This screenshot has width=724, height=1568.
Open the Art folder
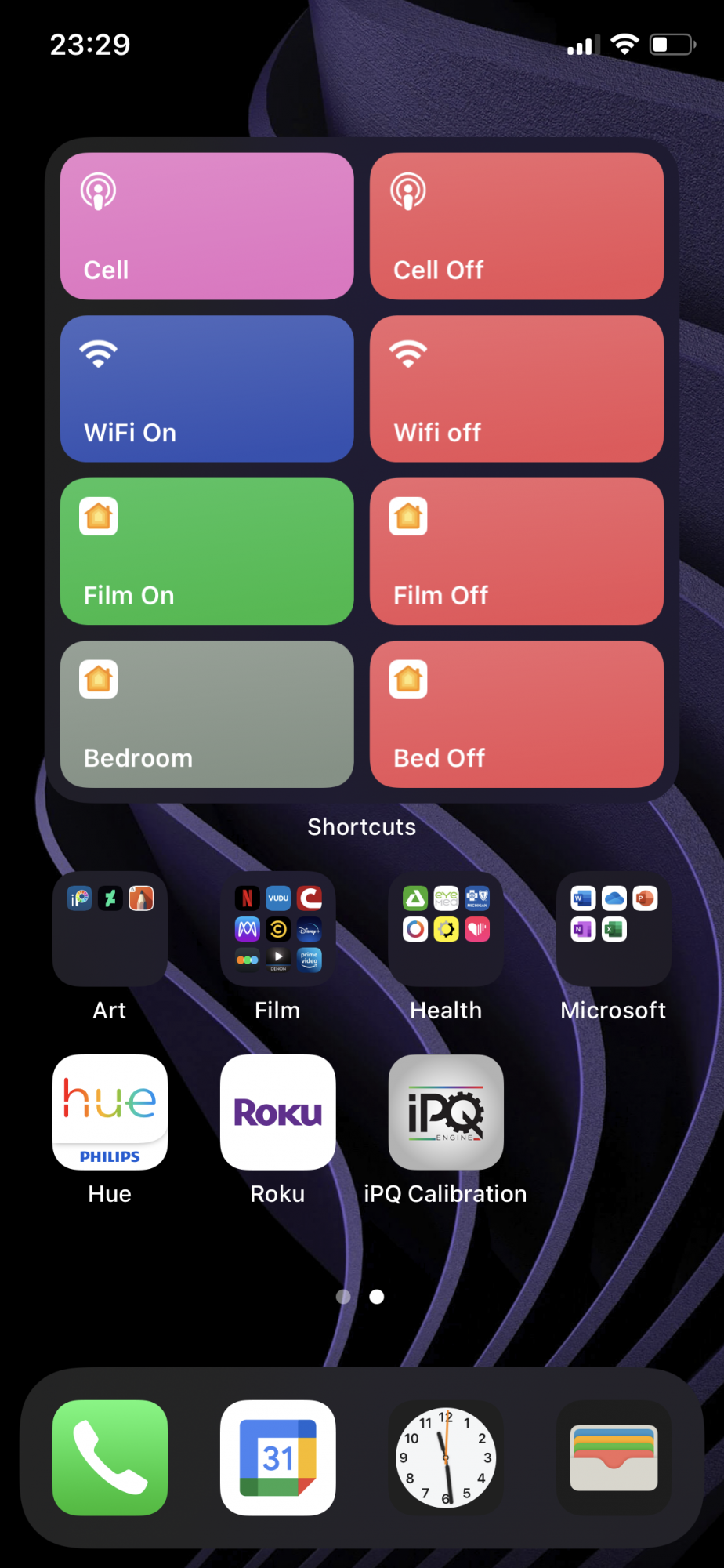tap(110, 929)
